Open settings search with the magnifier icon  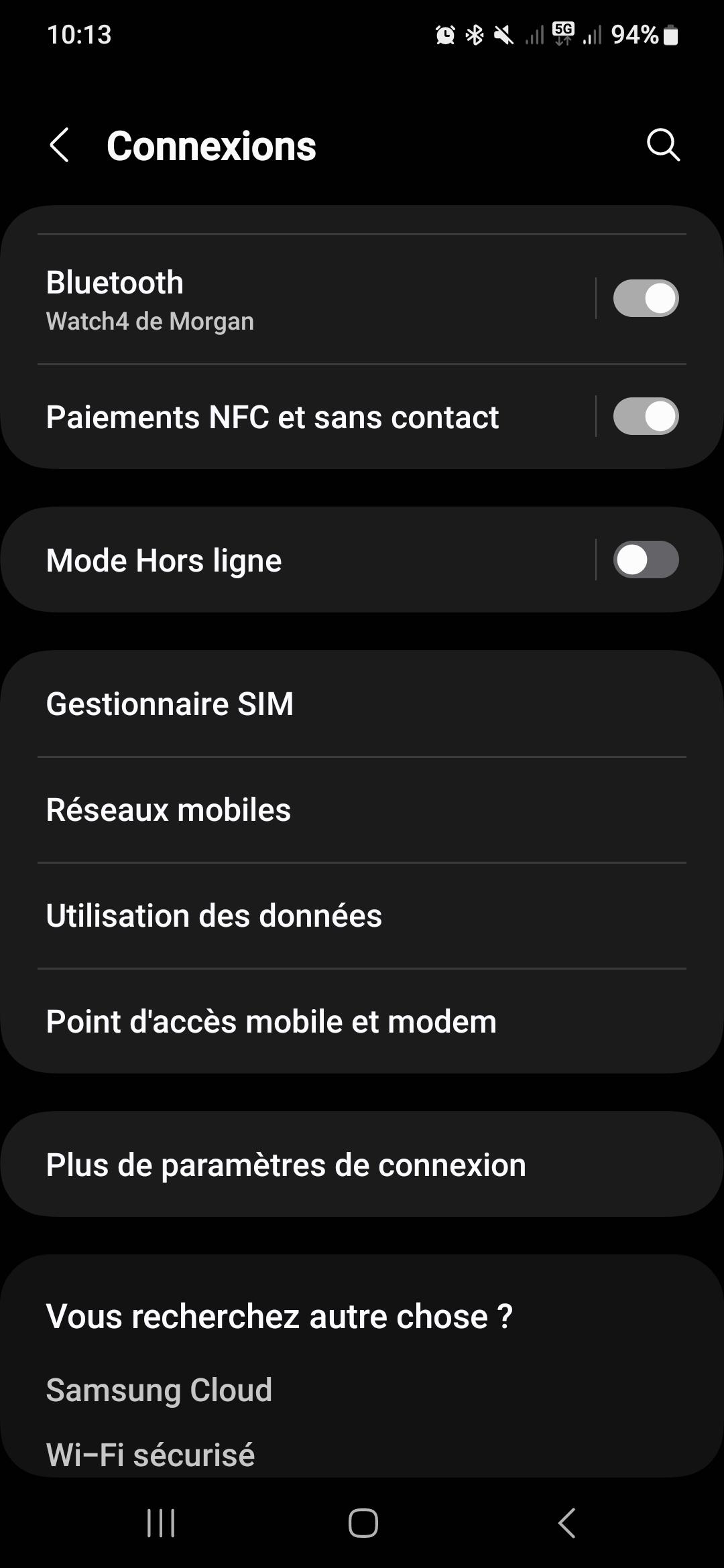click(662, 145)
